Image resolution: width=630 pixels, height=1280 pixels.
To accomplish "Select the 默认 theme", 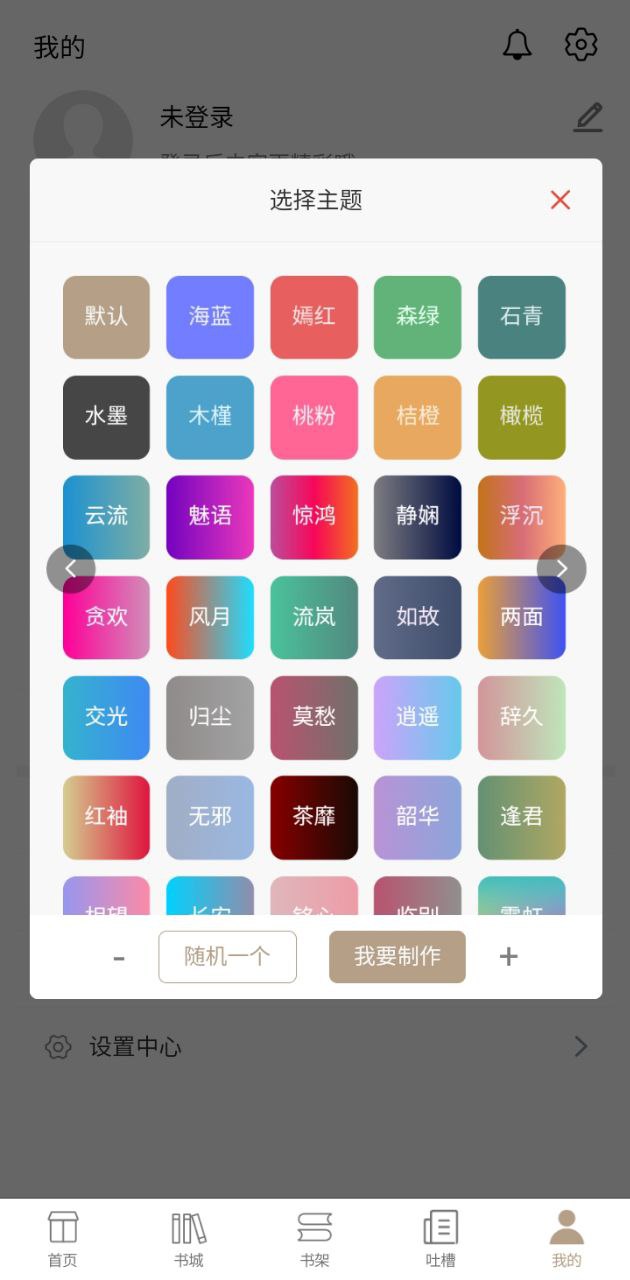I will point(106,317).
